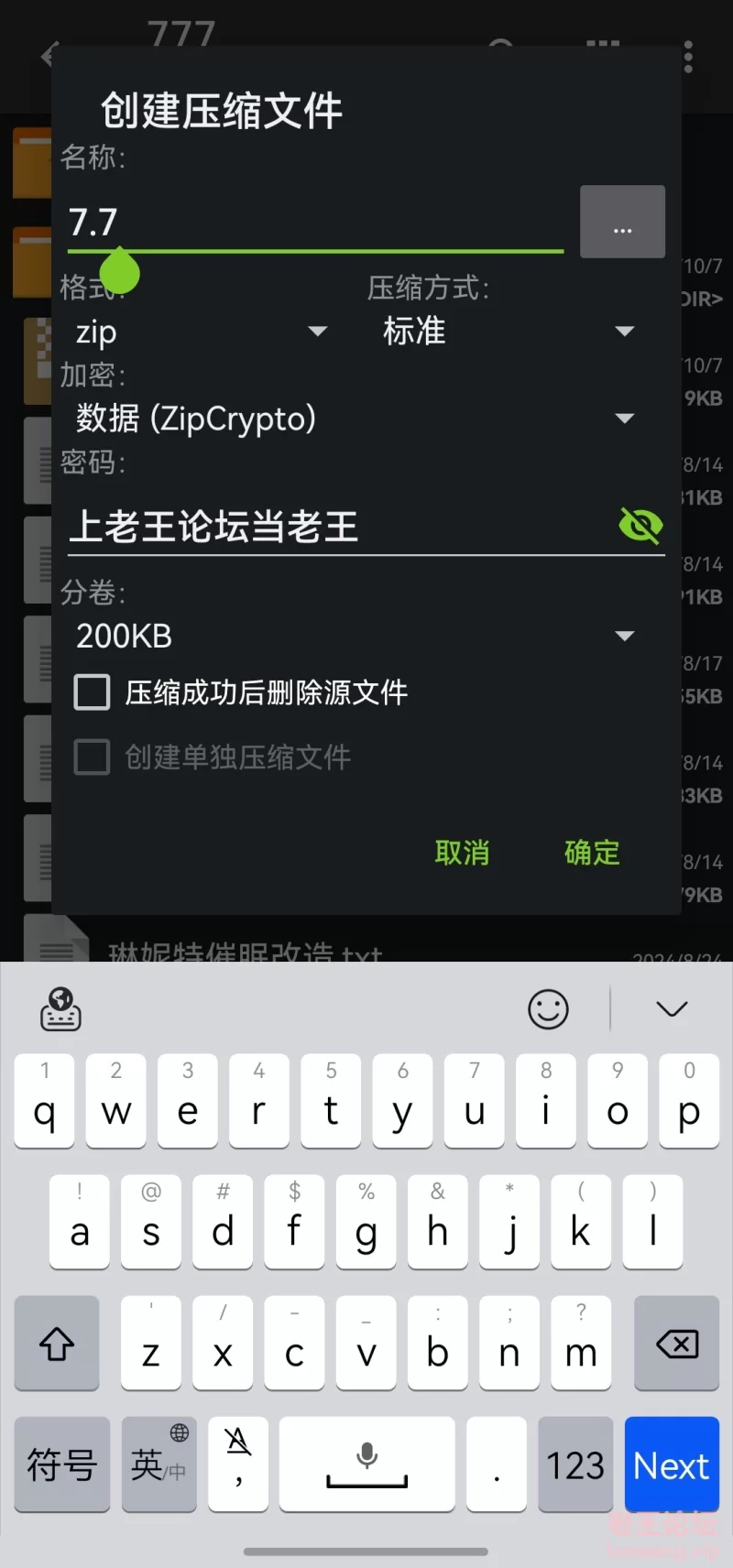This screenshot has height=1568, width=733.
Task: Open the emoji smiley on keyboard
Action: [548, 1009]
